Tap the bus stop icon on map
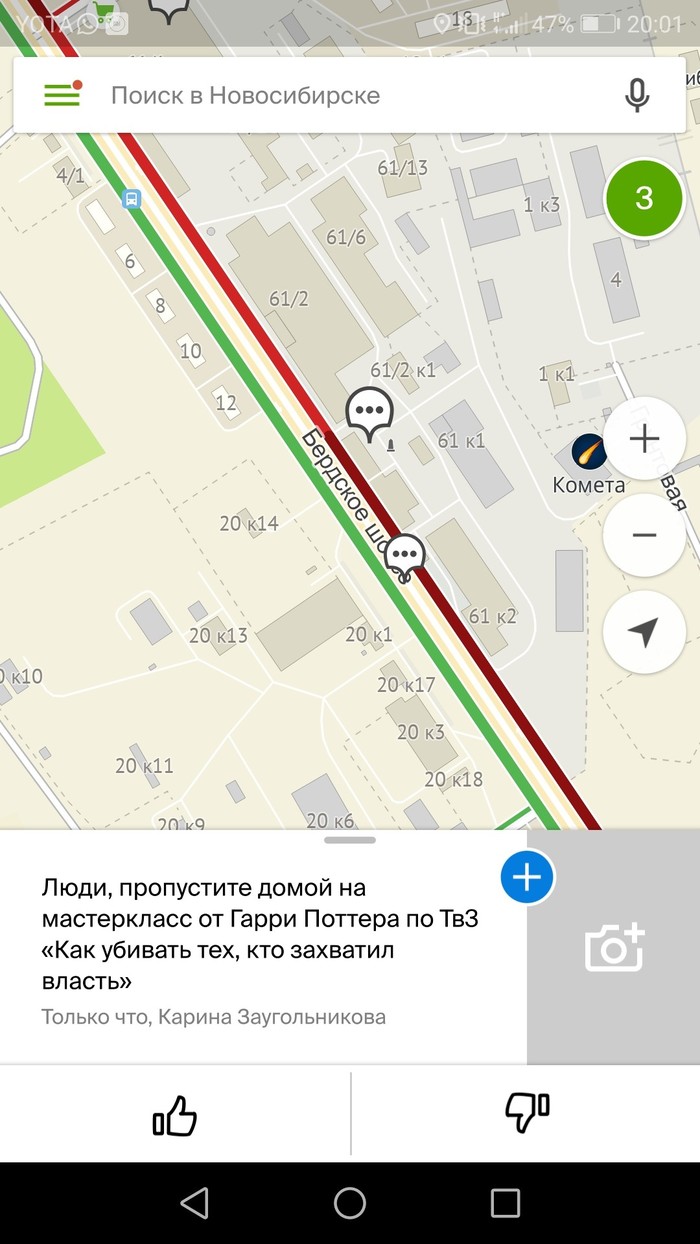The width and height of the screenshot is (700, 1244). point(132,199)
